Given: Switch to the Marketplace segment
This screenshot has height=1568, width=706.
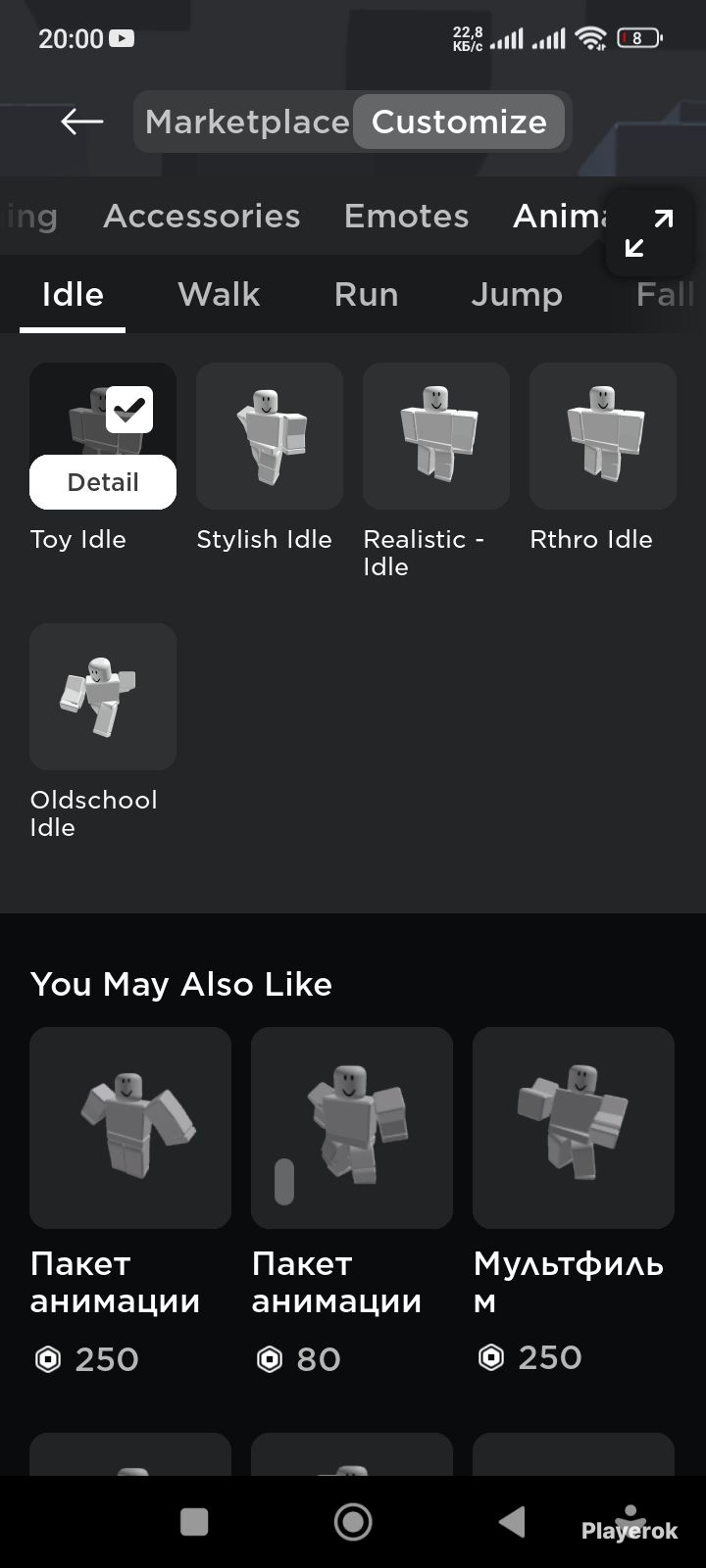Looking at the screenshot, I should (247, 122).
